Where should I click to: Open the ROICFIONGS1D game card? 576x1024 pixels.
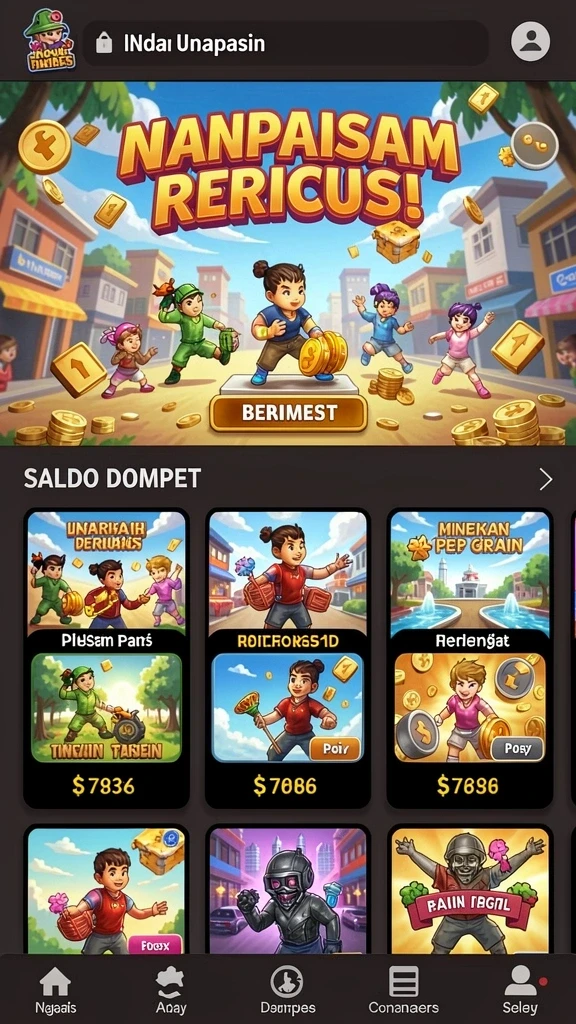(288, 658)
